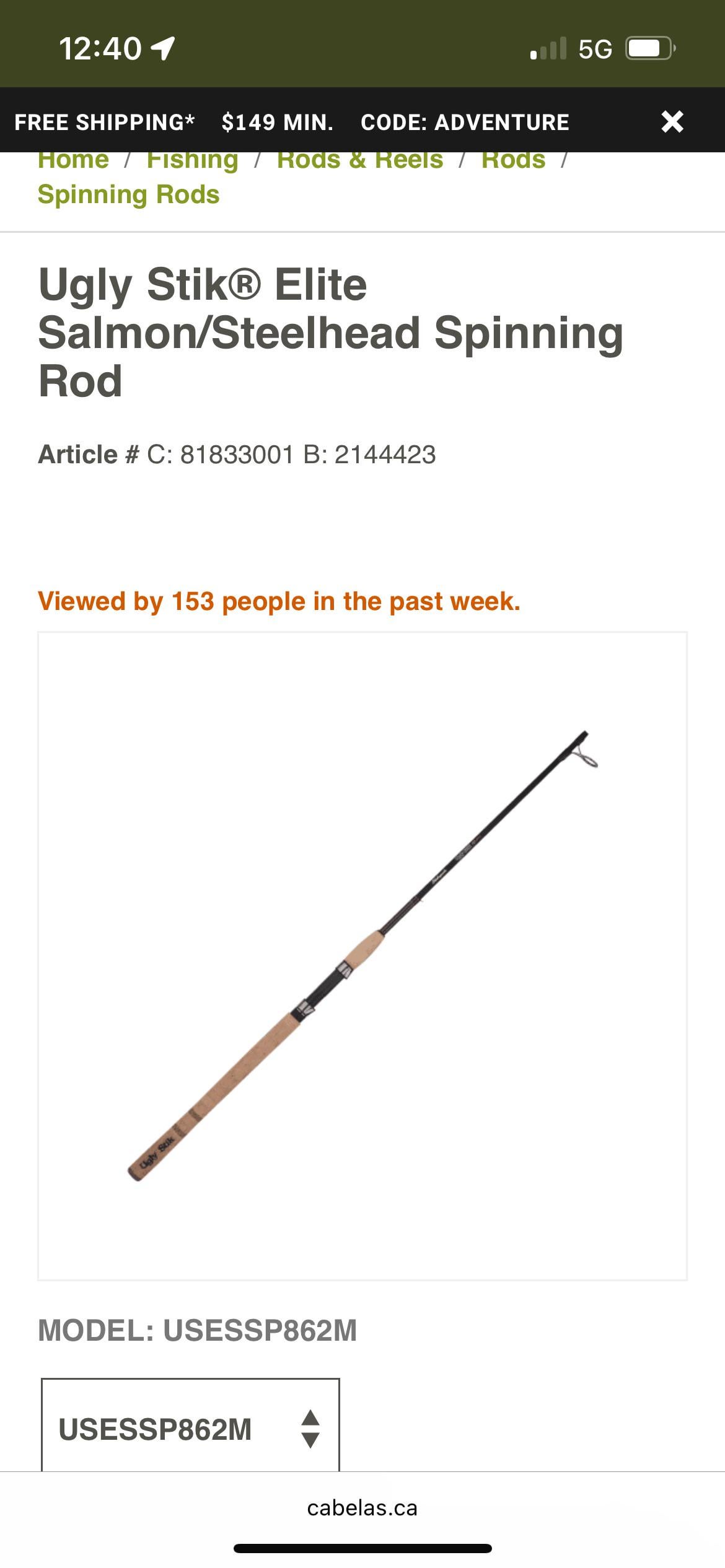Viewport: 725px width, 1568px height.
Task: Open the Fishing breadcrumb link
Action: 192,161
